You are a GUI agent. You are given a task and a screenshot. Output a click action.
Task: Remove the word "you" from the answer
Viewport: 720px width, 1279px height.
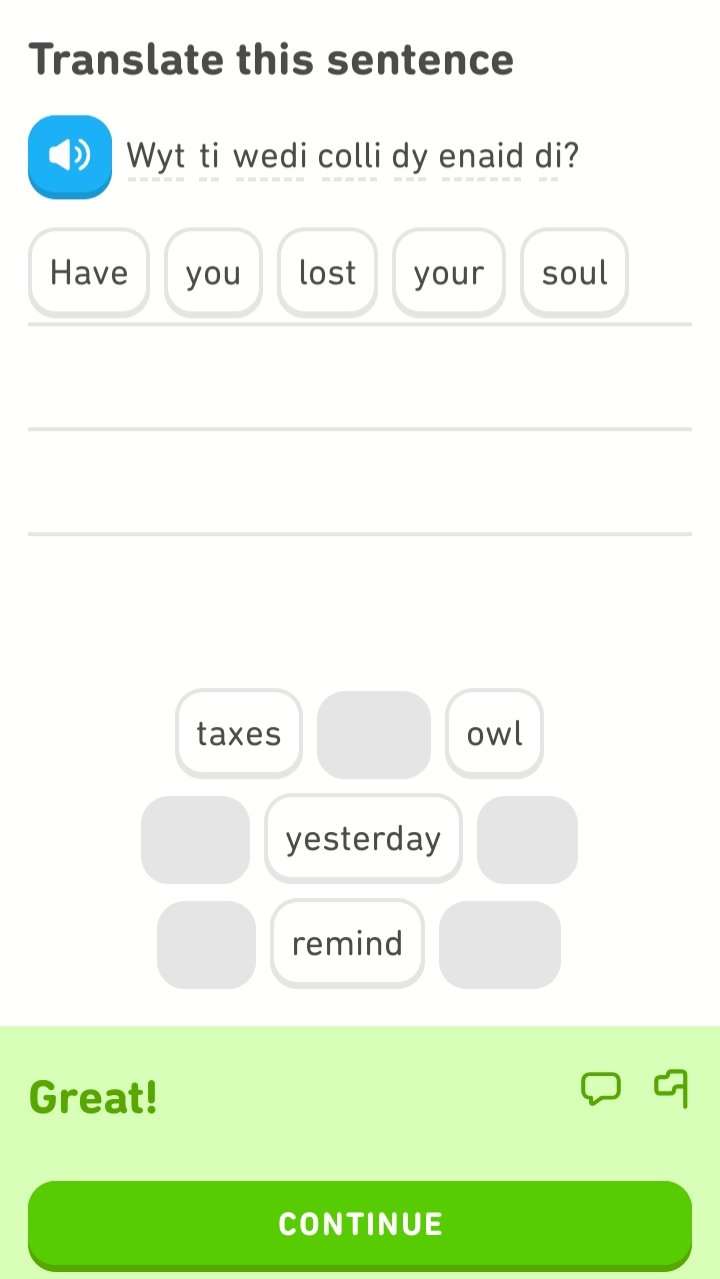click(213, 272)
